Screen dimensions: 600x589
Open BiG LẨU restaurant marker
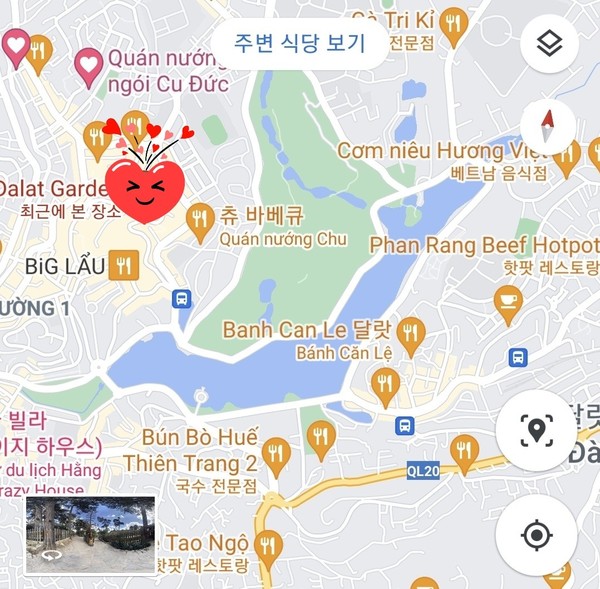[x=126, y=266]
